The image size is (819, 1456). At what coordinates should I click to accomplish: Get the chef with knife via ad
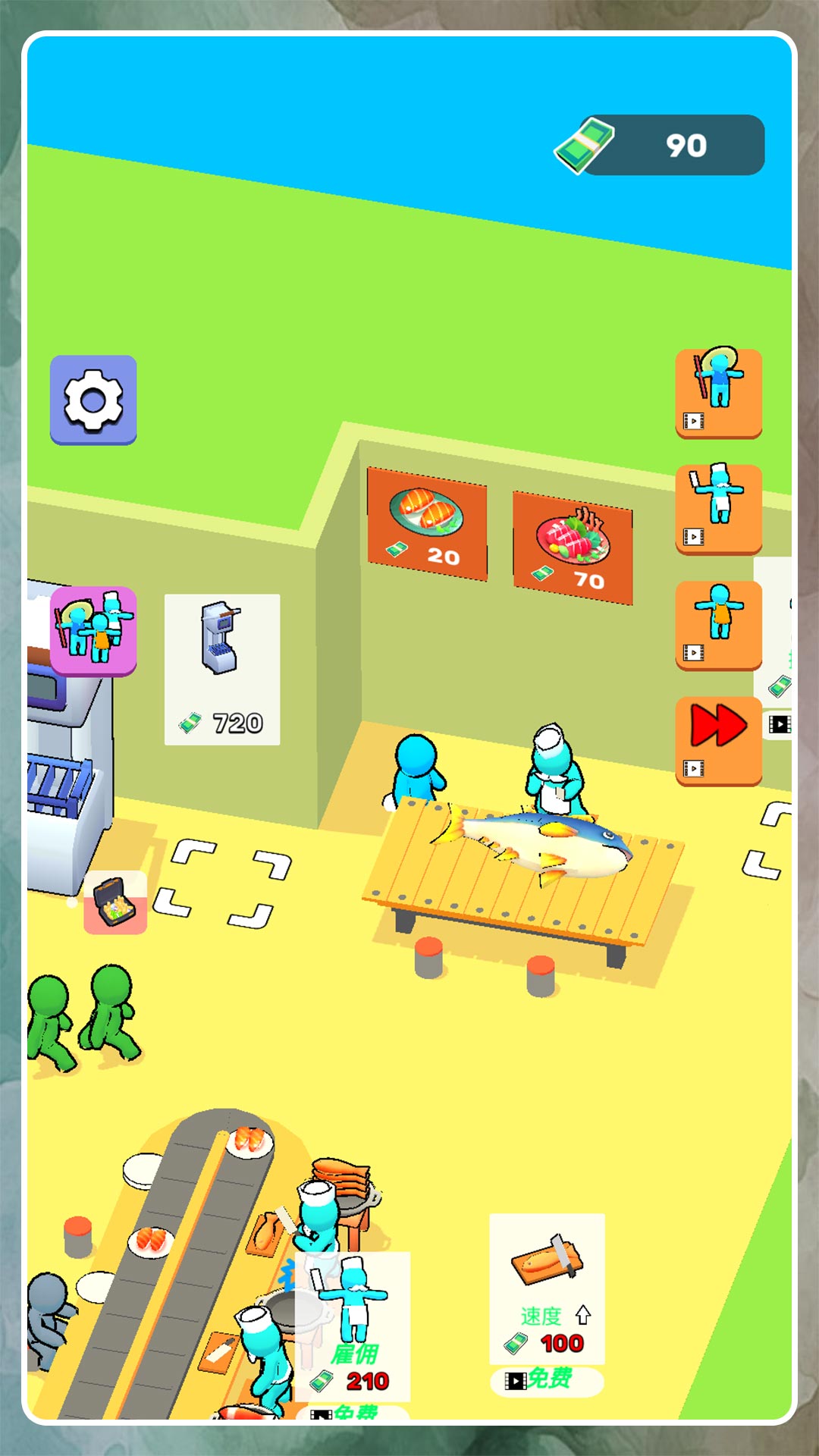(718, 509)
